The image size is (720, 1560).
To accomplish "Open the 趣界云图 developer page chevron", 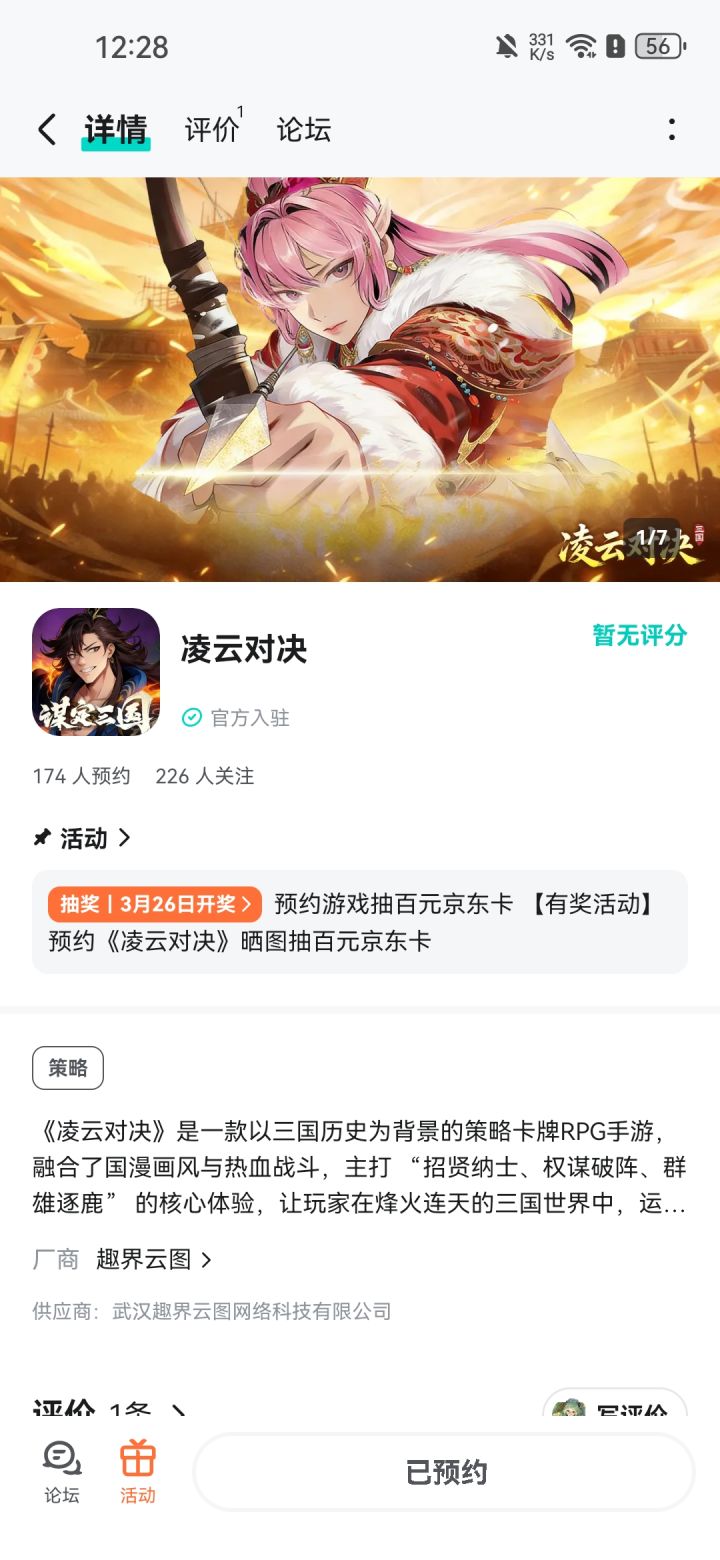I will 207,1260.
